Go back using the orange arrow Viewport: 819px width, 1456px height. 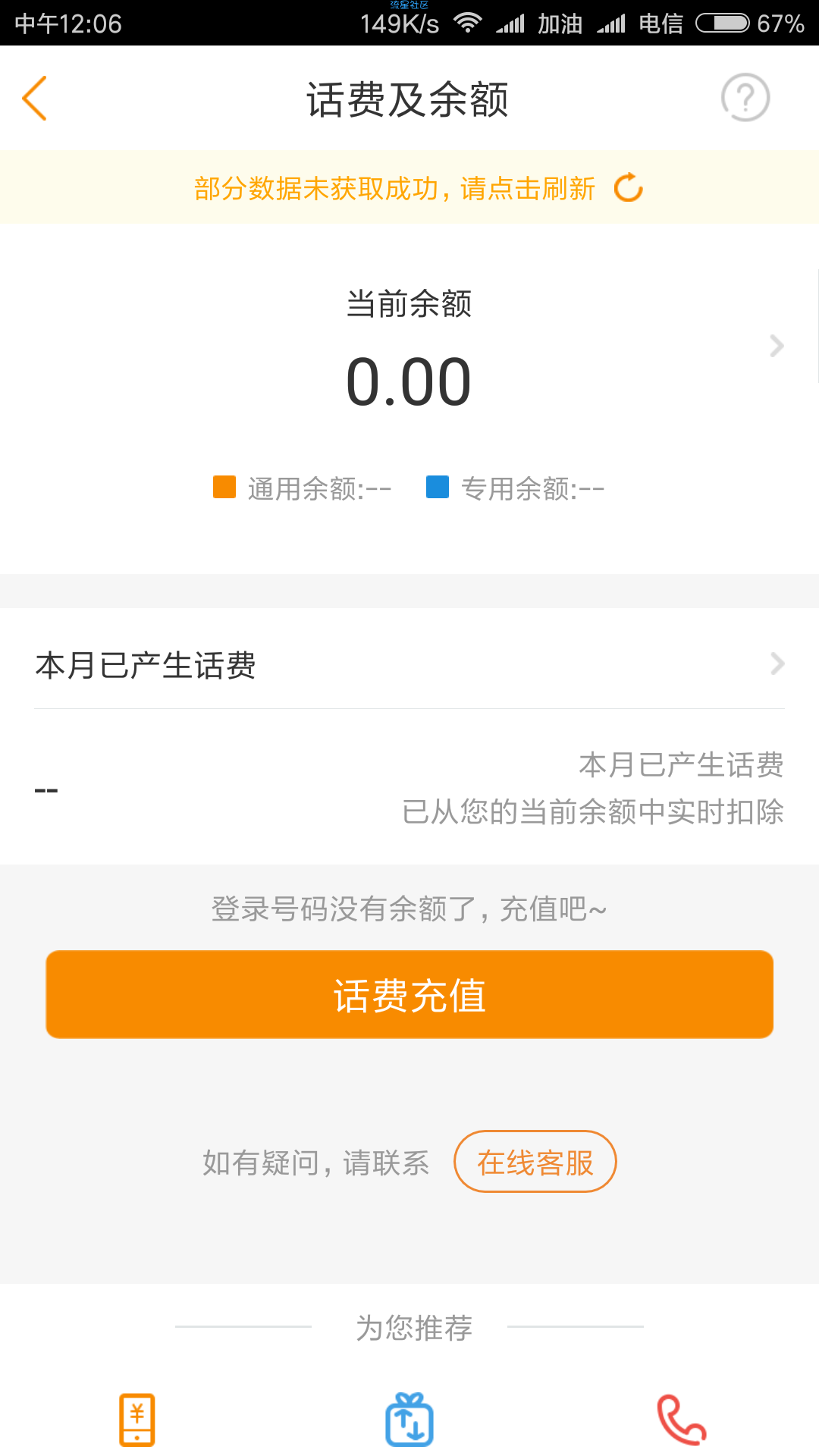[x=35, y=98]
